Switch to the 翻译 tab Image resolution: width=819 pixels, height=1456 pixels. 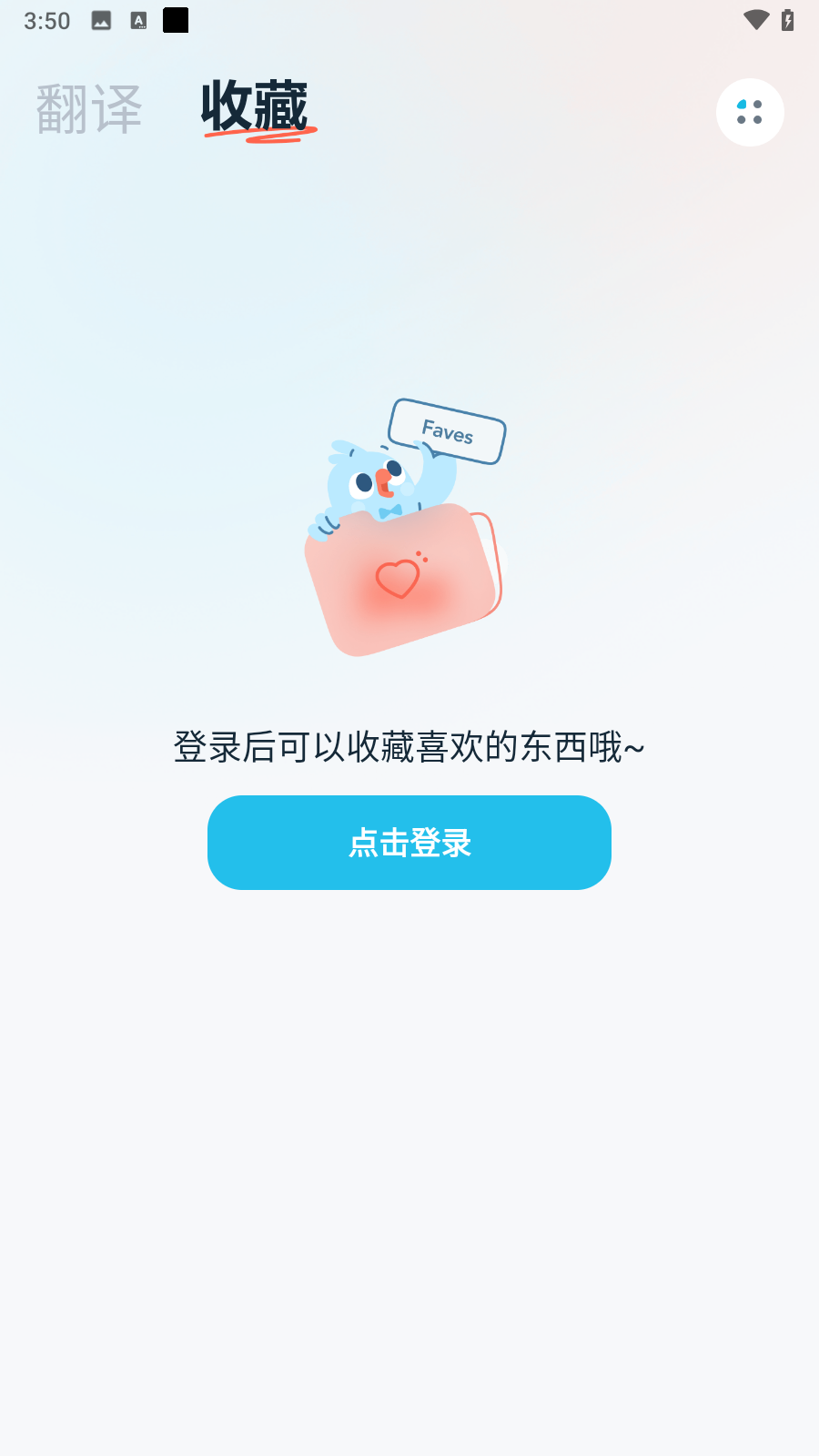[x=89, y=109]
